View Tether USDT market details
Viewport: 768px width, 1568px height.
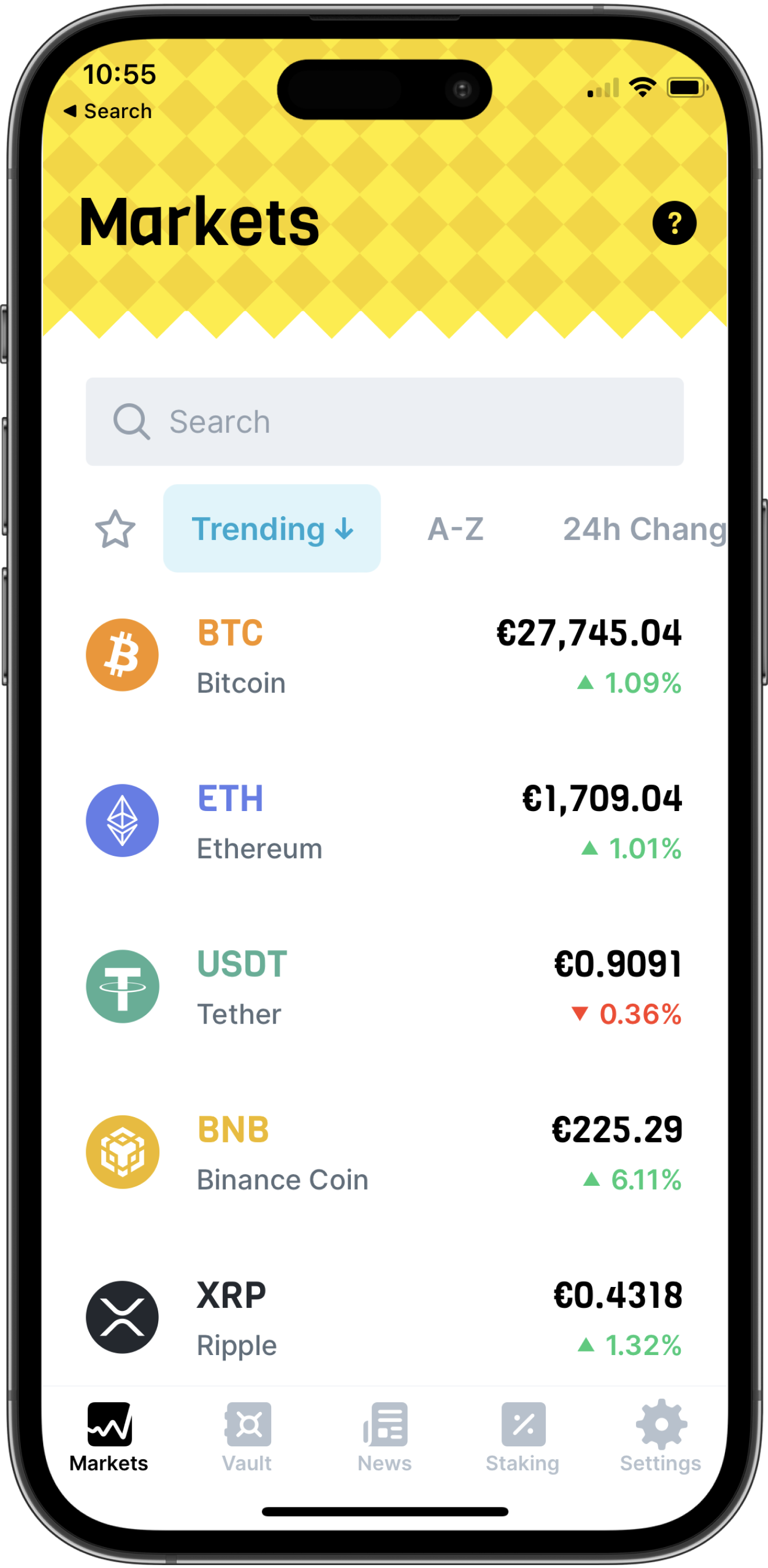pyautogui.click(x=384, y=987)
